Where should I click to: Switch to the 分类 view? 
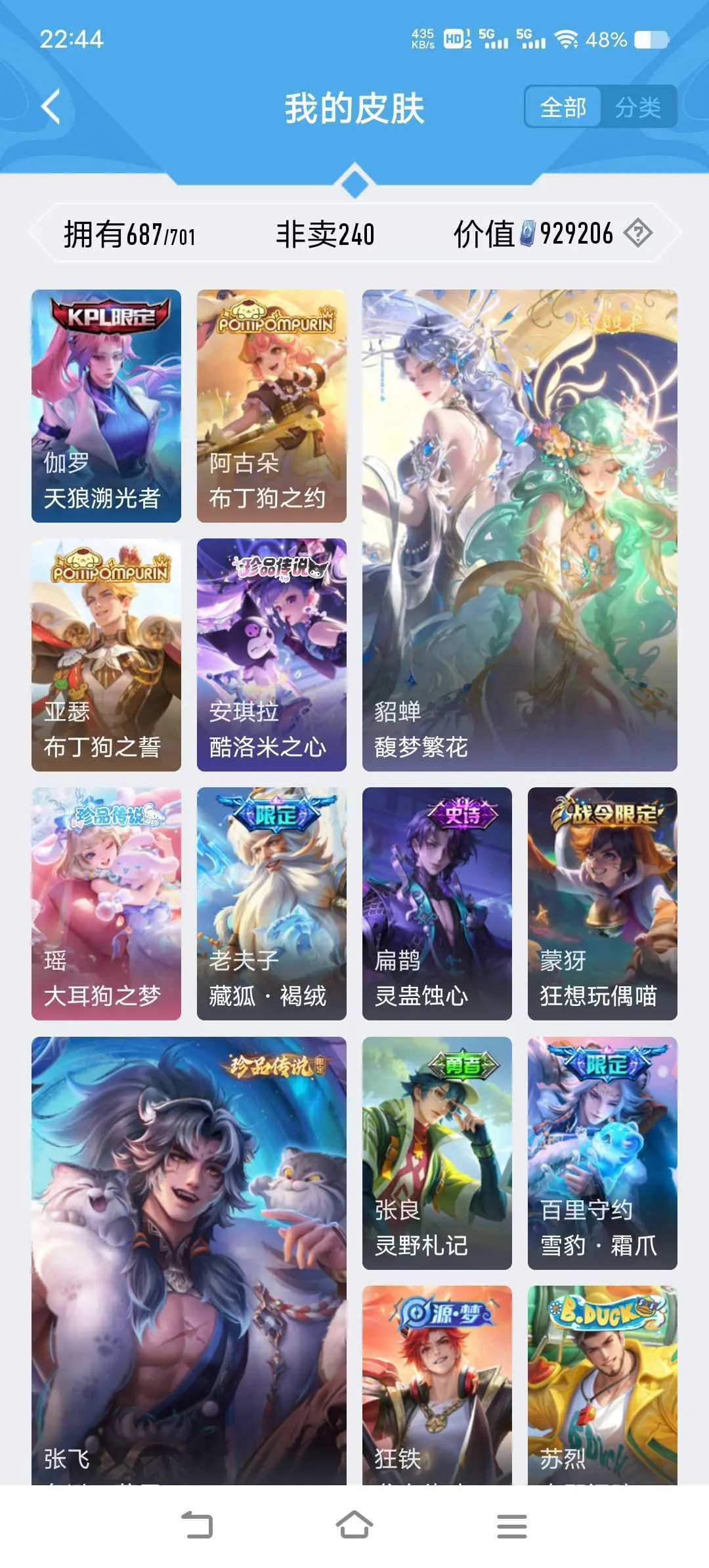click(x=637, y=107)
